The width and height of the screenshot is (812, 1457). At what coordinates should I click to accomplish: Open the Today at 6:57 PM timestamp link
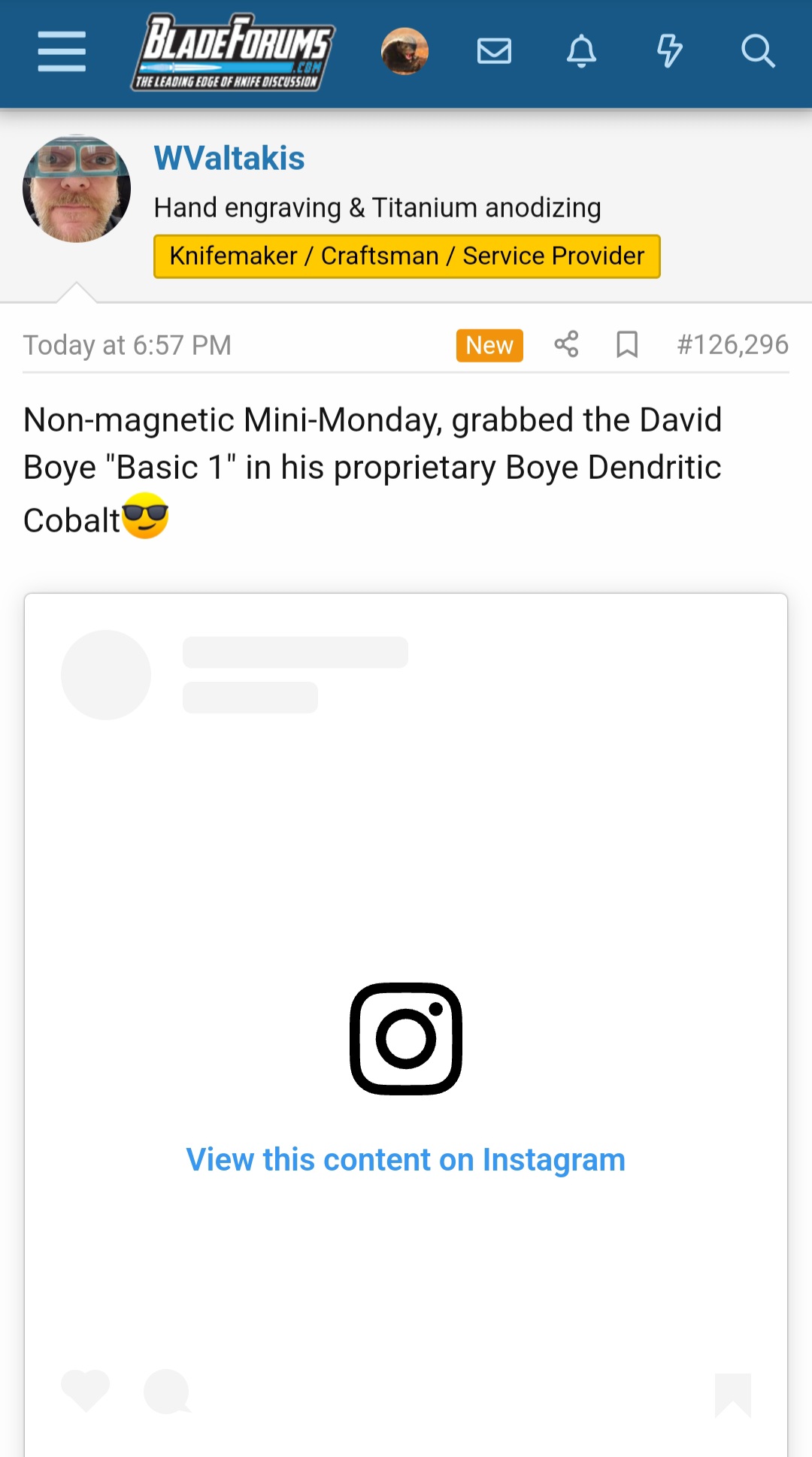click(x=127, y=345)
